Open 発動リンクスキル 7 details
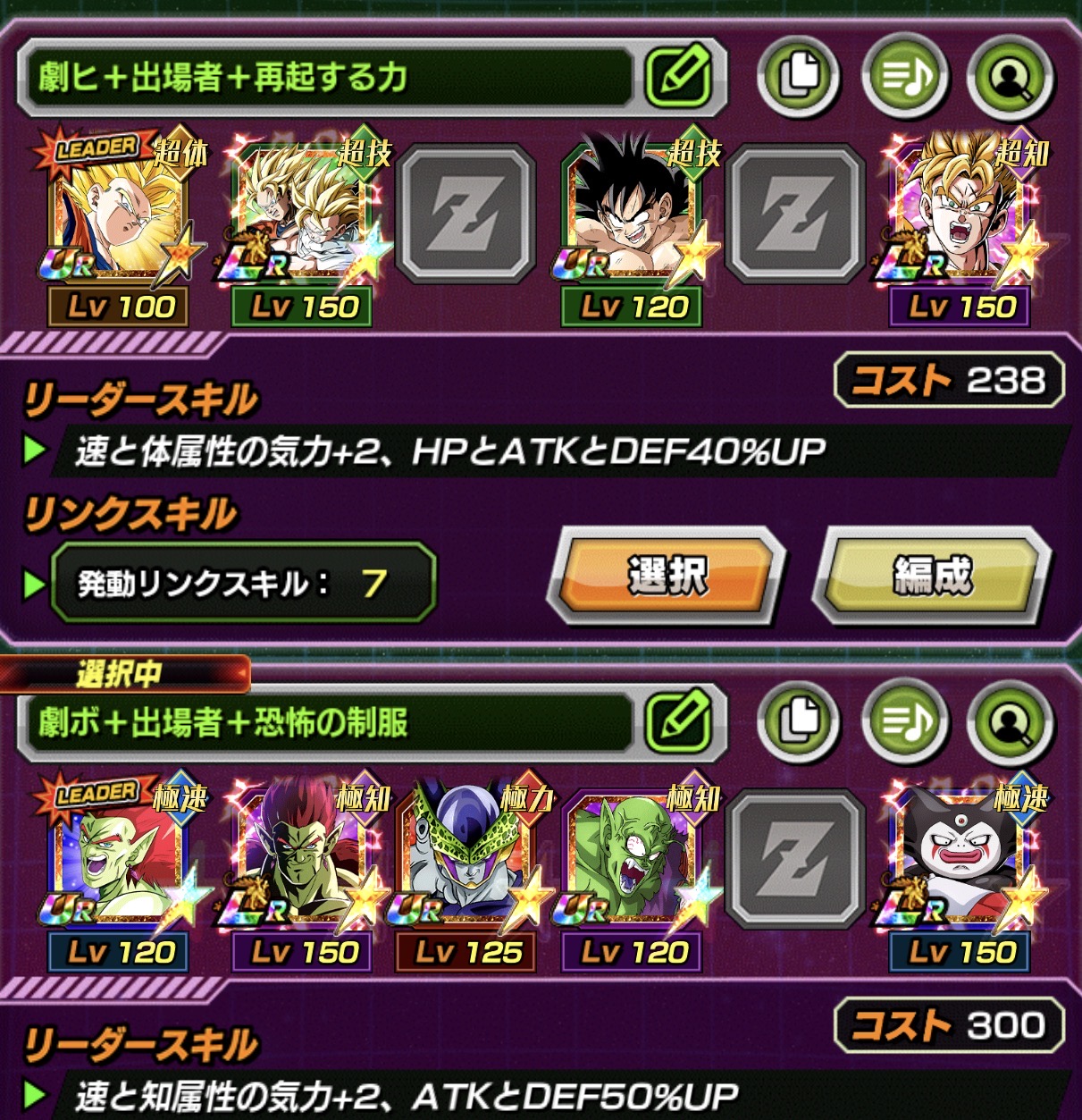This screenshot has width=1082, height=1120. click(243, 583)
